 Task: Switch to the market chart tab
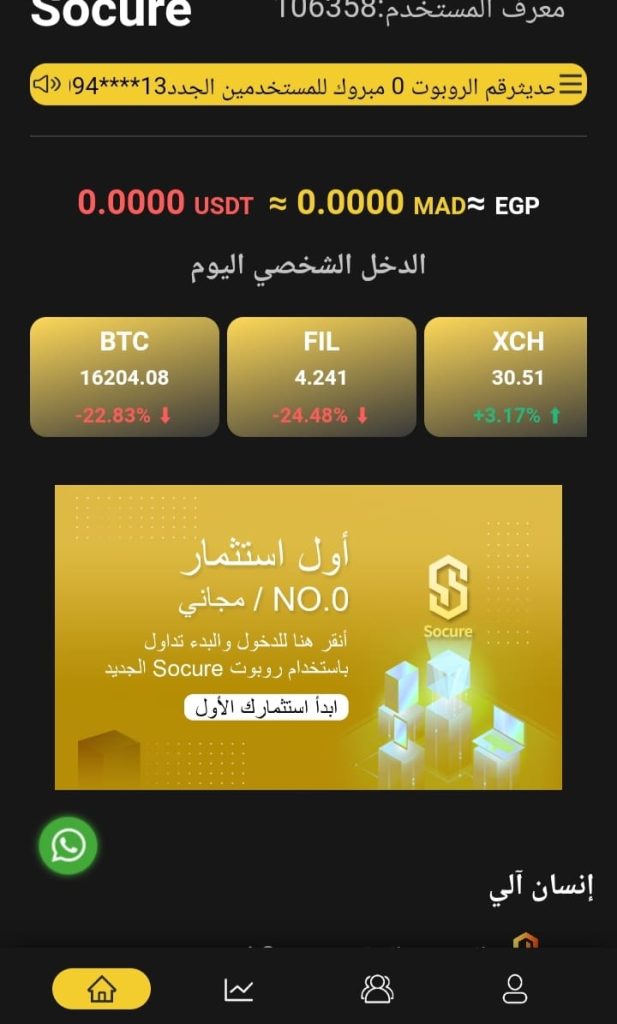coord(239,989)
